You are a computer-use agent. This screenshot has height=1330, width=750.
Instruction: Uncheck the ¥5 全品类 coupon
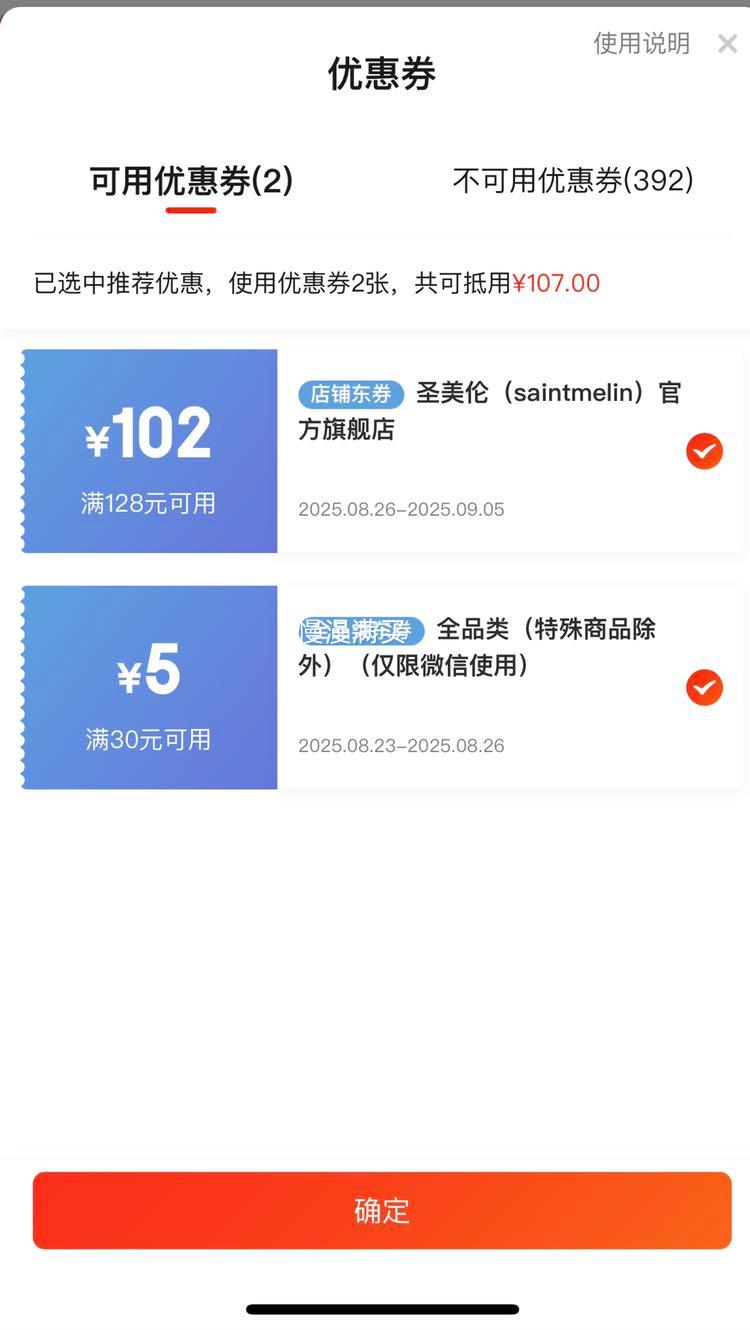pos(704,687)
